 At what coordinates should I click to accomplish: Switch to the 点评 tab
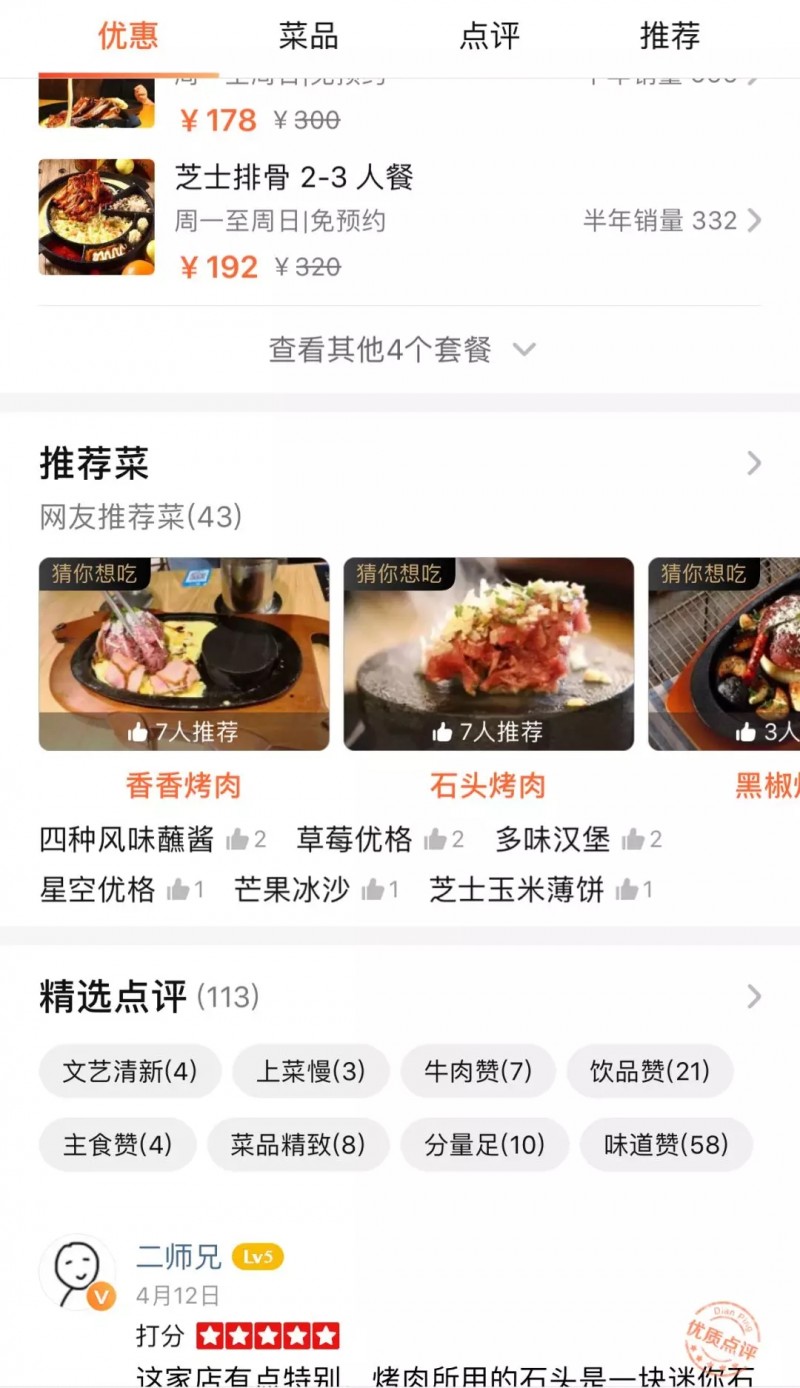coord(489,37)
